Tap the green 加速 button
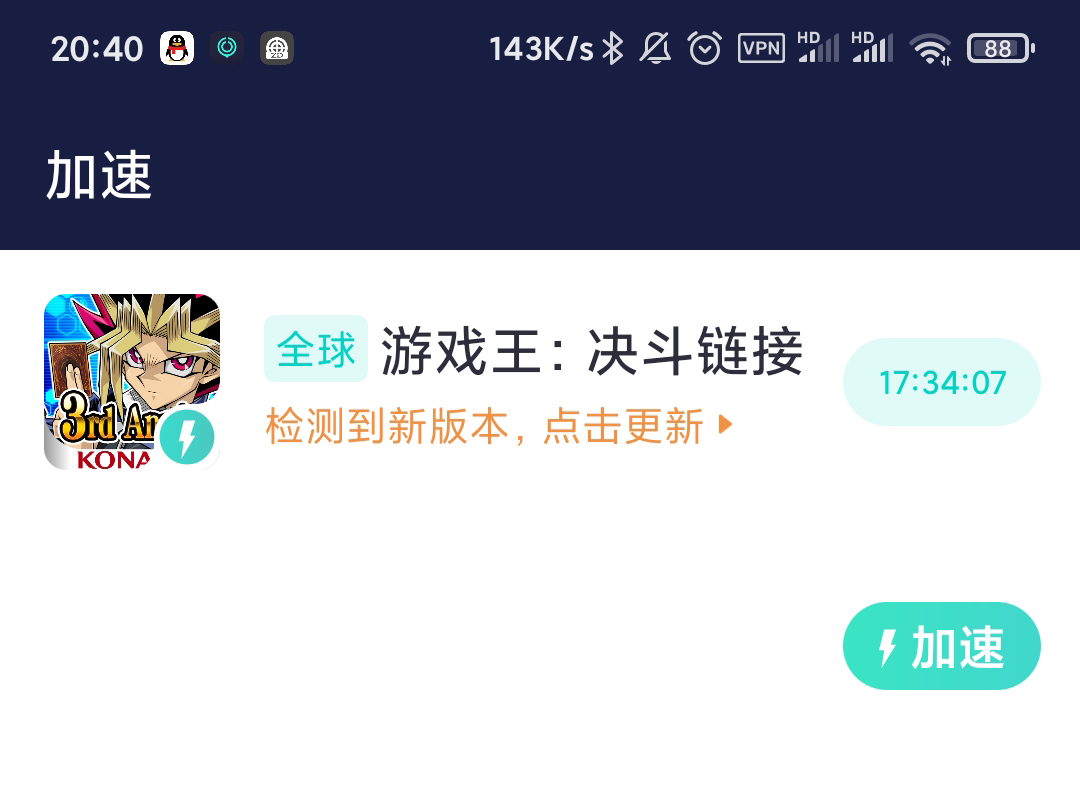 tap(941, 647)
